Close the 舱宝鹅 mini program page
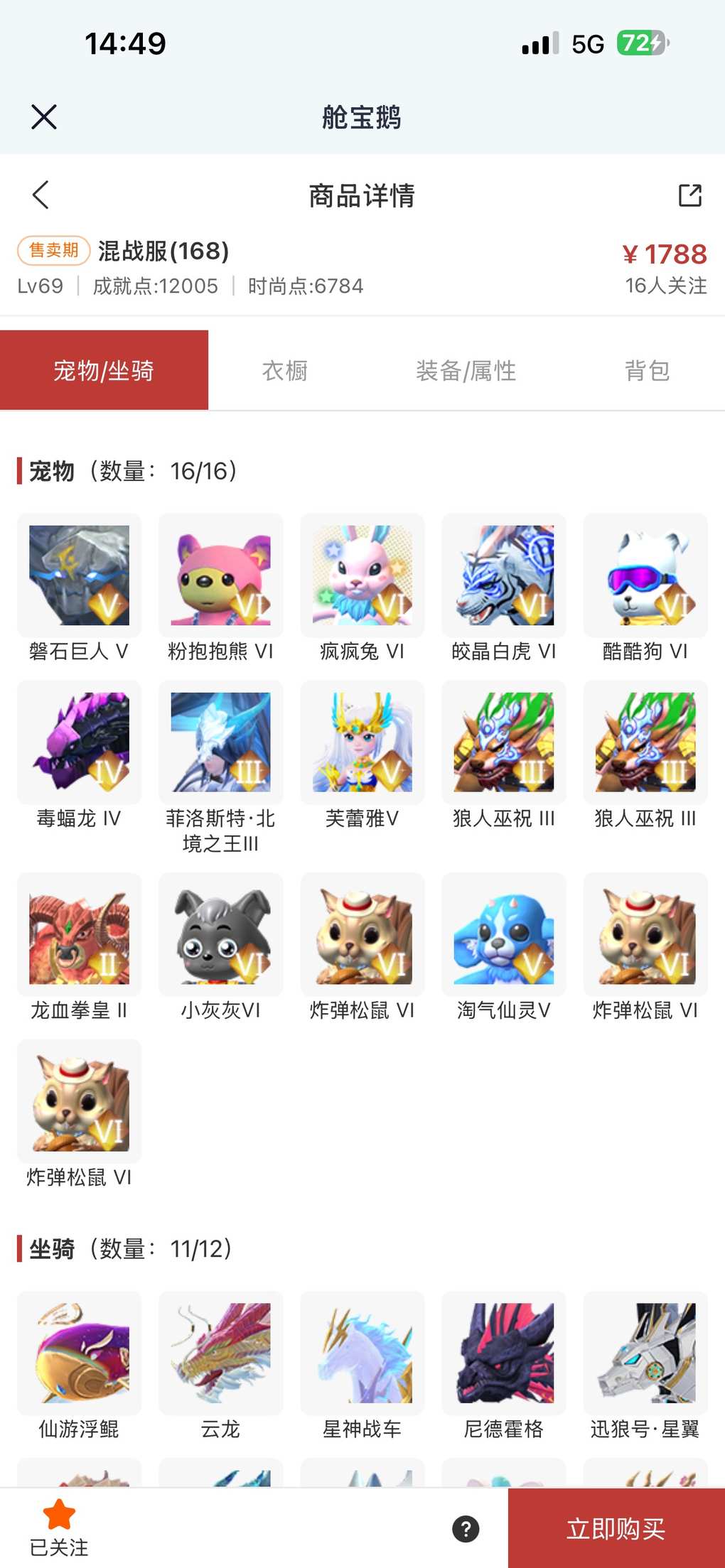725x1568 pixels. (x=44, y=117)
